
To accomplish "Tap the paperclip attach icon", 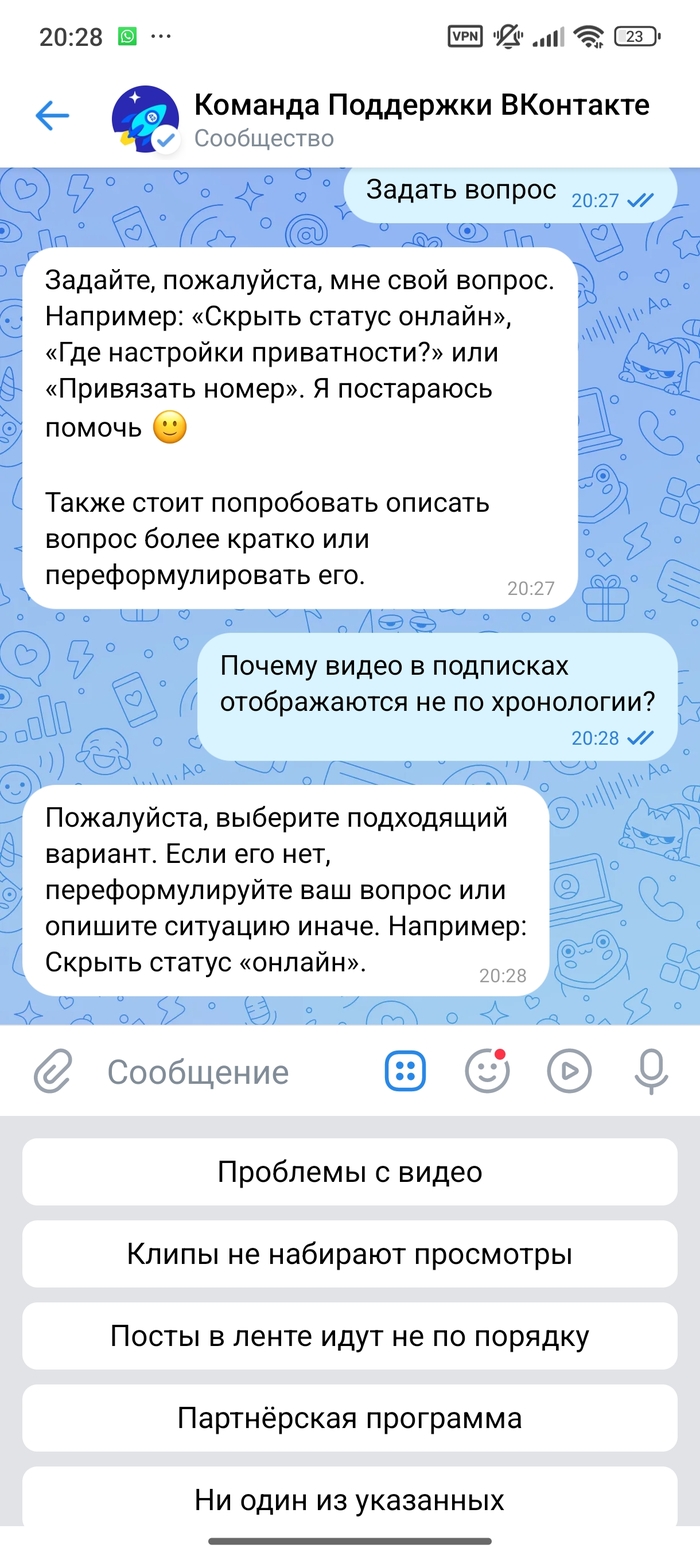I will 52,1072.
